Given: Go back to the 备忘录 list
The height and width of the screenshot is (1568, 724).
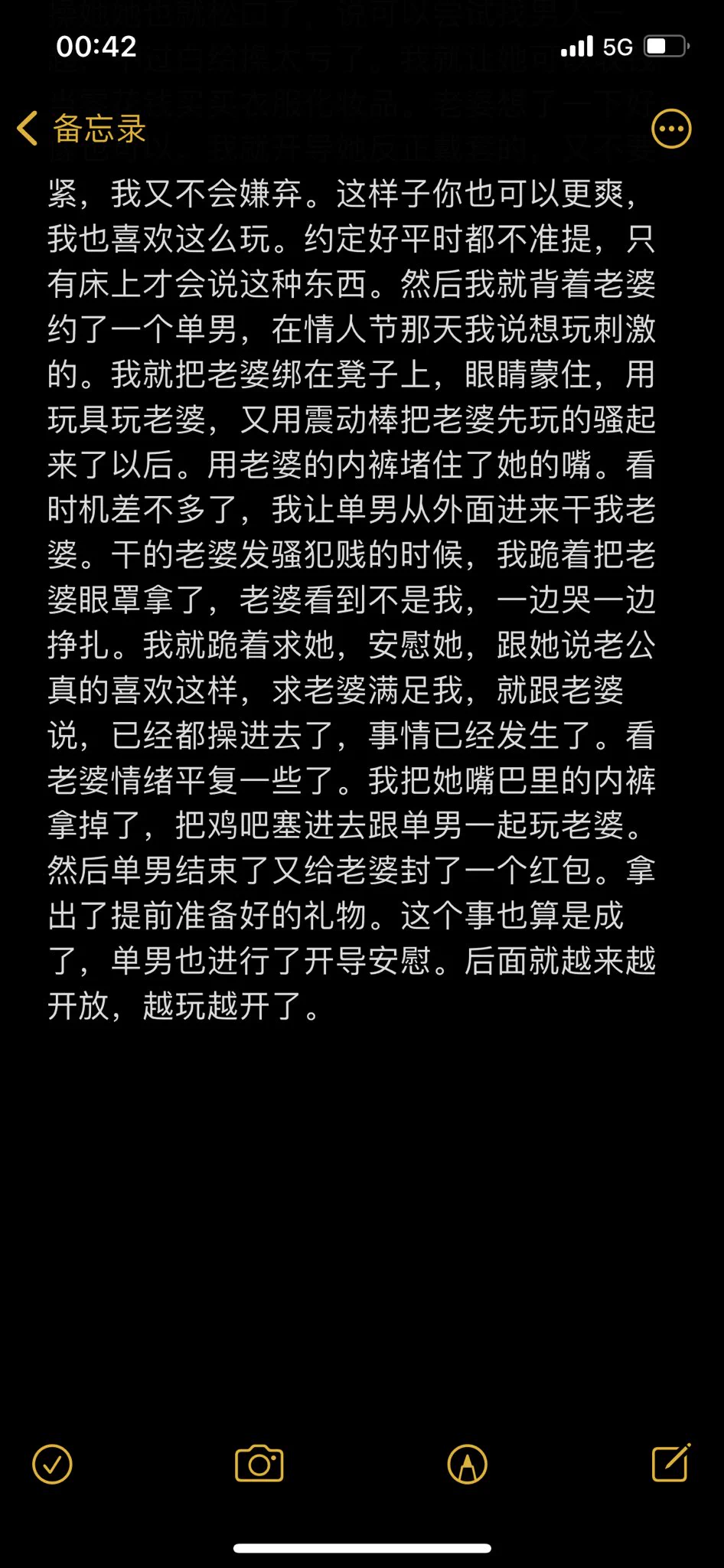Looking at the screenshot, I should coord(81,128).
